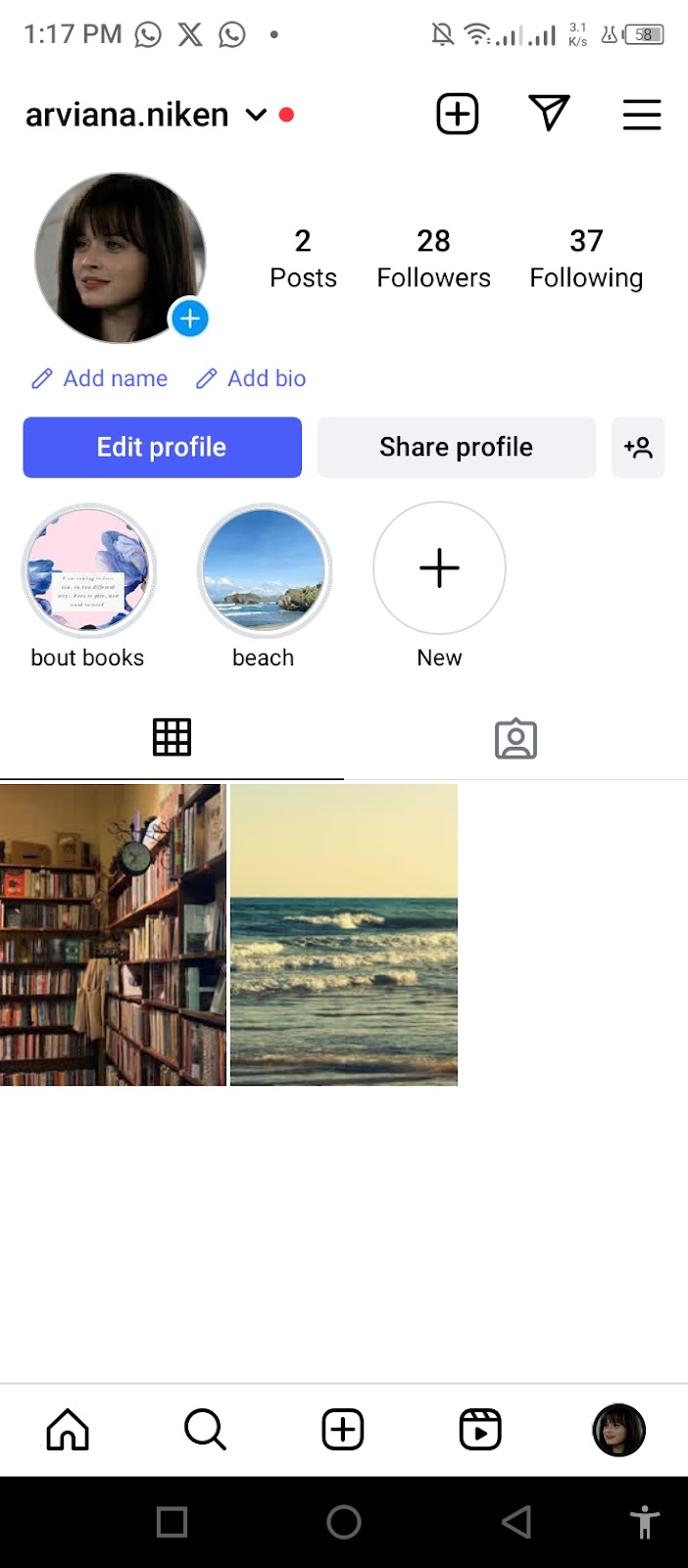
Task: Open the Reels tab
Action: coord(480,1430)
